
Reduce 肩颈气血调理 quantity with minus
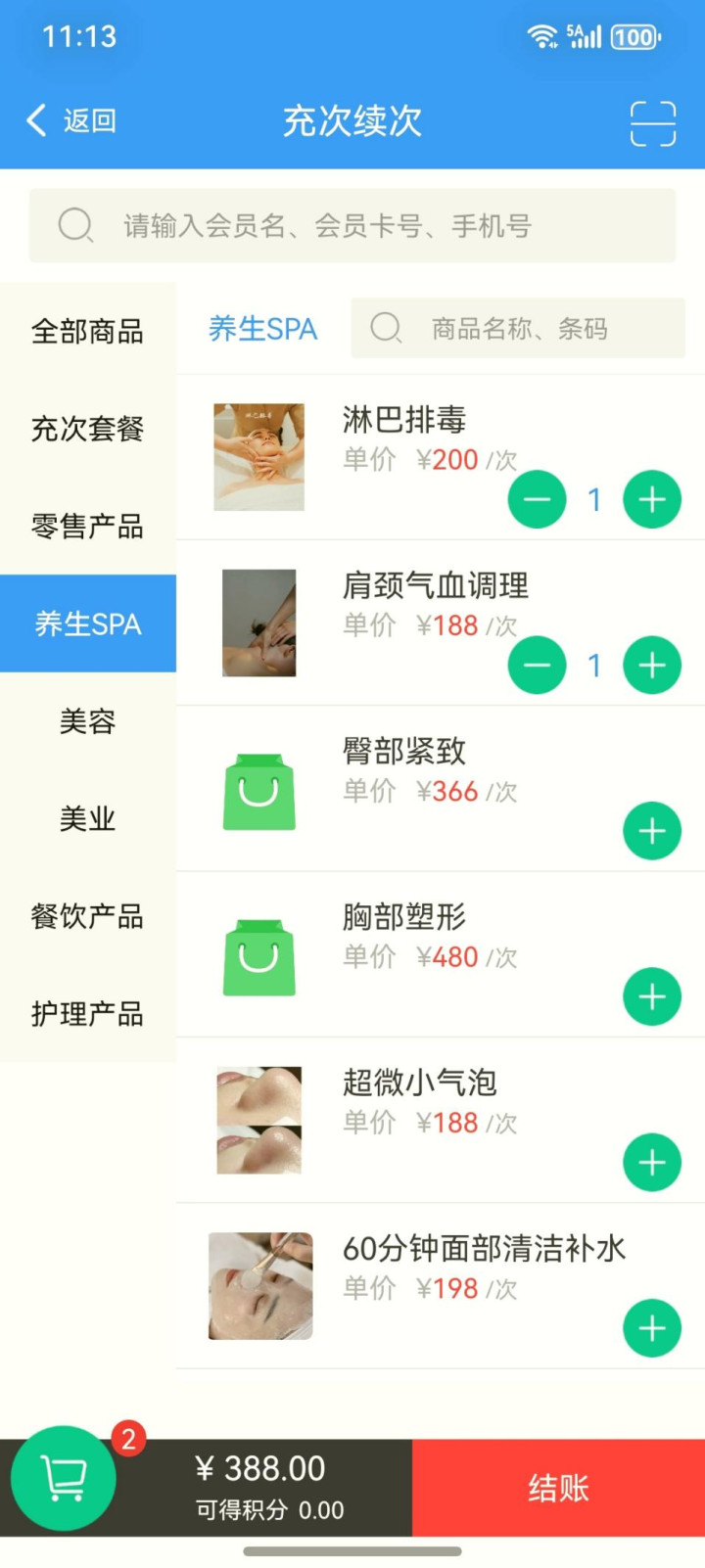click(537, 666)
